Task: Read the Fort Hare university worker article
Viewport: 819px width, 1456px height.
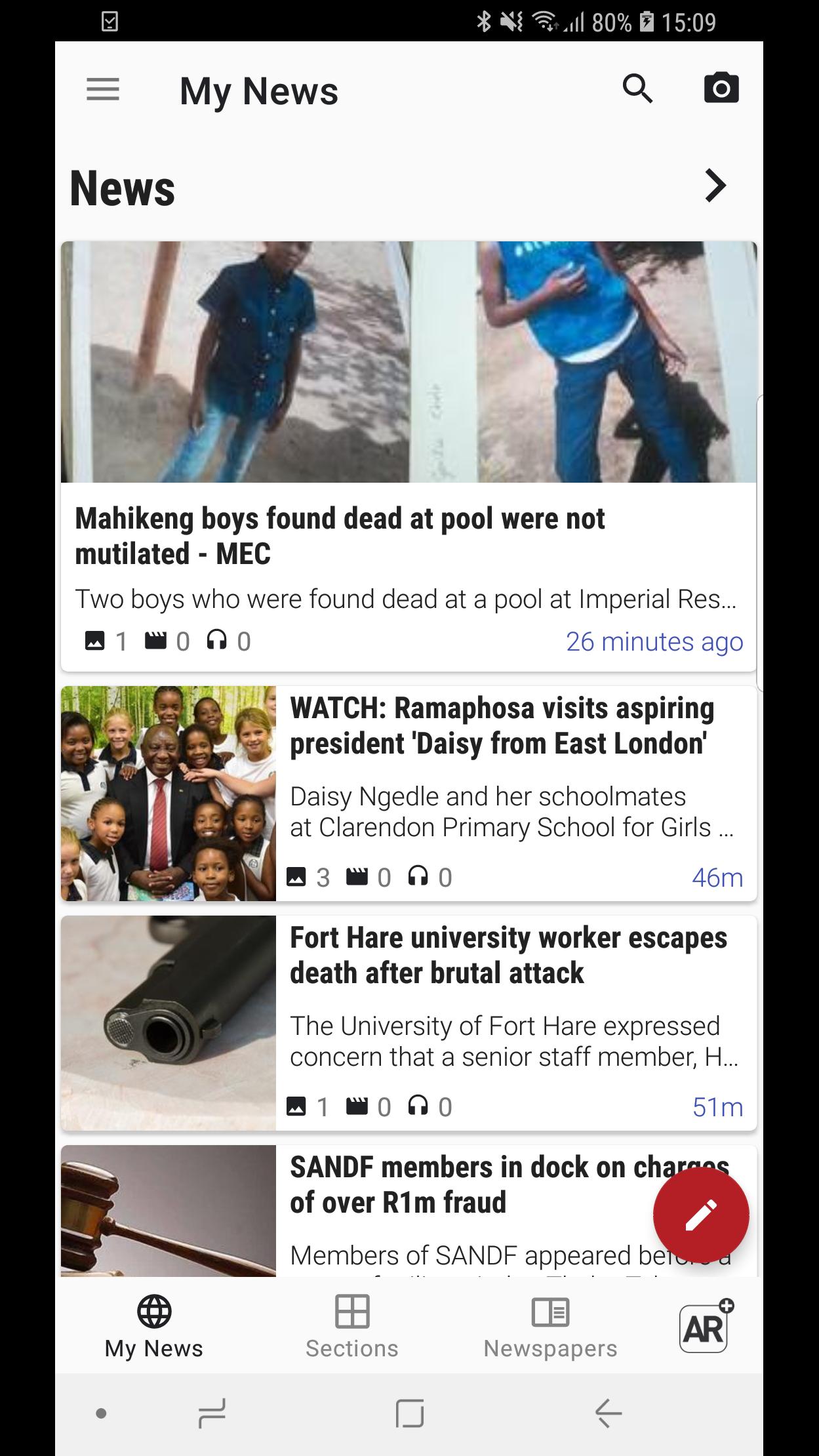Action: click(x=508, y=956)
